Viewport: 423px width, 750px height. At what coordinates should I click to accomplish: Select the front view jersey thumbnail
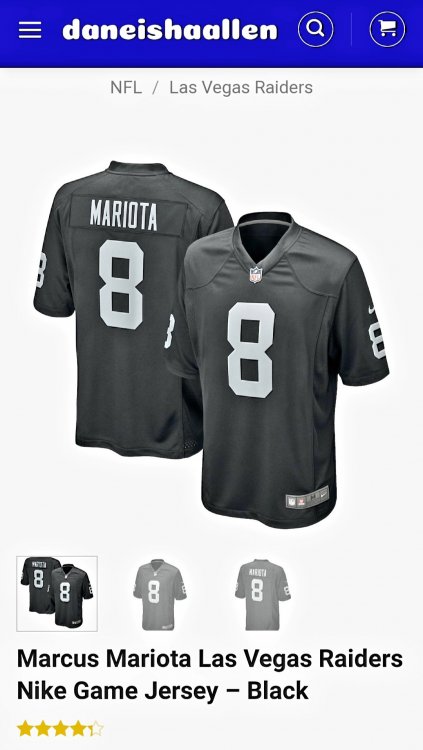(160, 594)
